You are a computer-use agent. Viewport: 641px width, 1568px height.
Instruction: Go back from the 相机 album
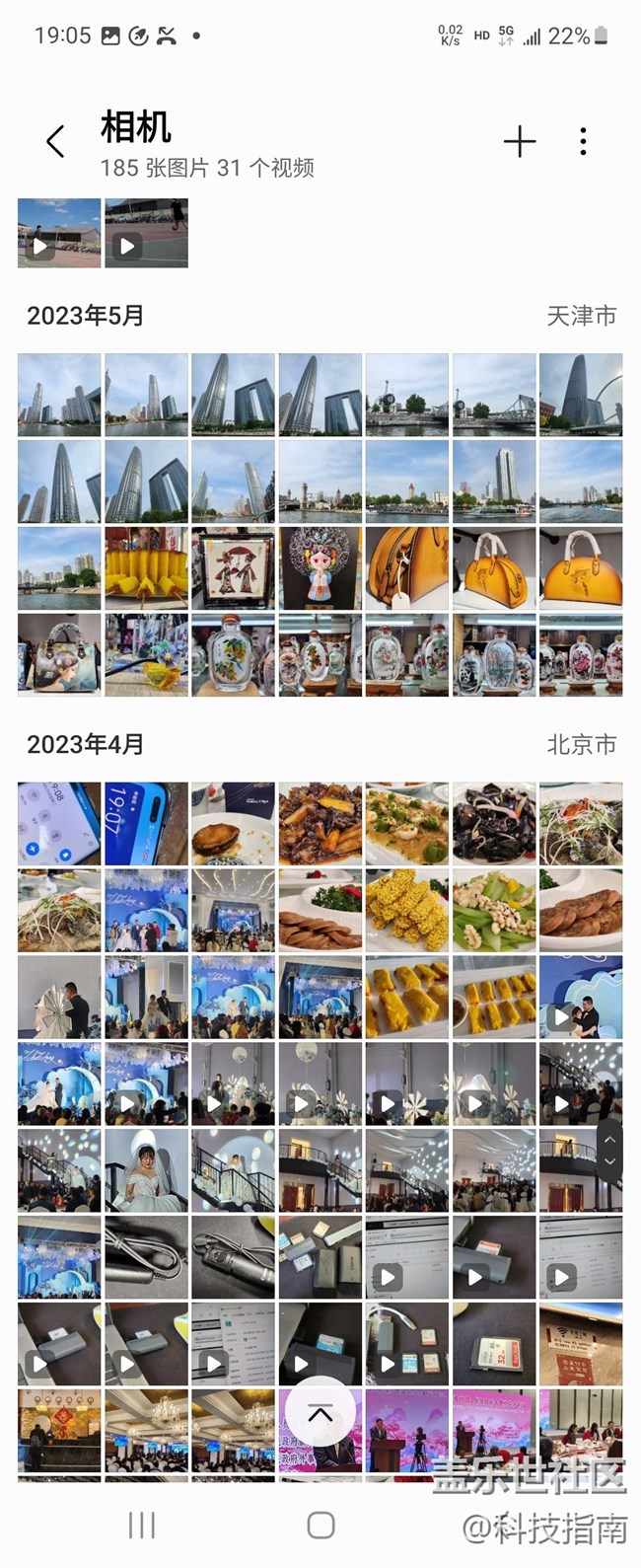56,142
